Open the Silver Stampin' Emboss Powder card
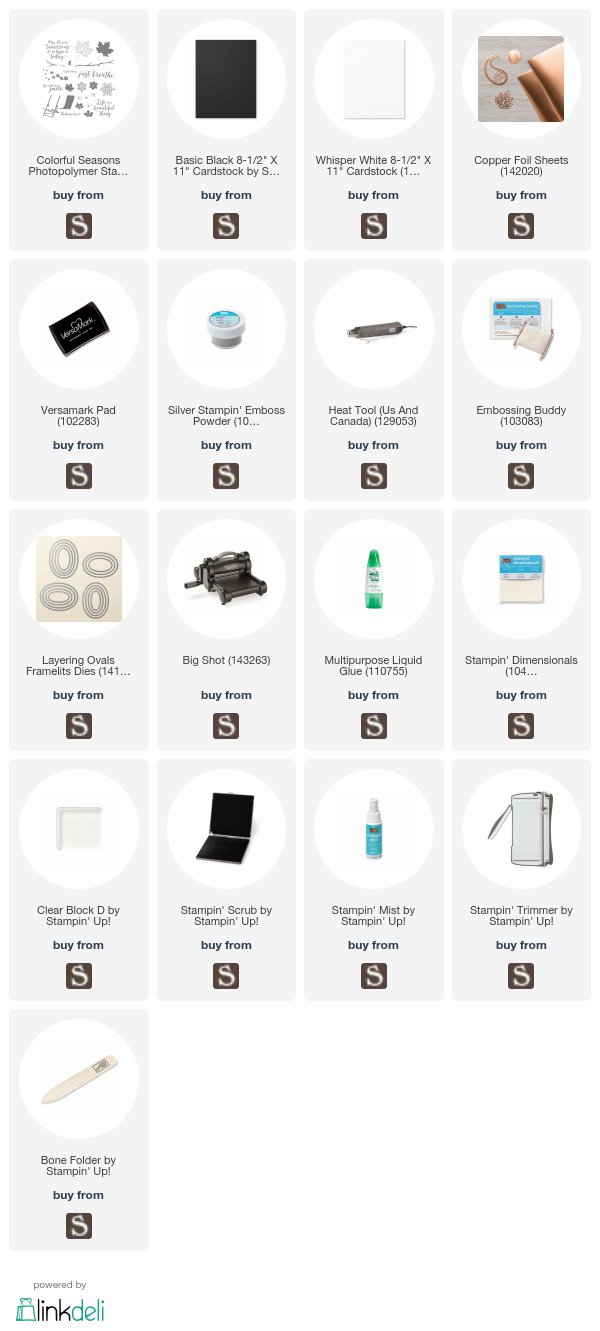Image resolution: width=600 pixels, height=1331 pixels. 226,380
